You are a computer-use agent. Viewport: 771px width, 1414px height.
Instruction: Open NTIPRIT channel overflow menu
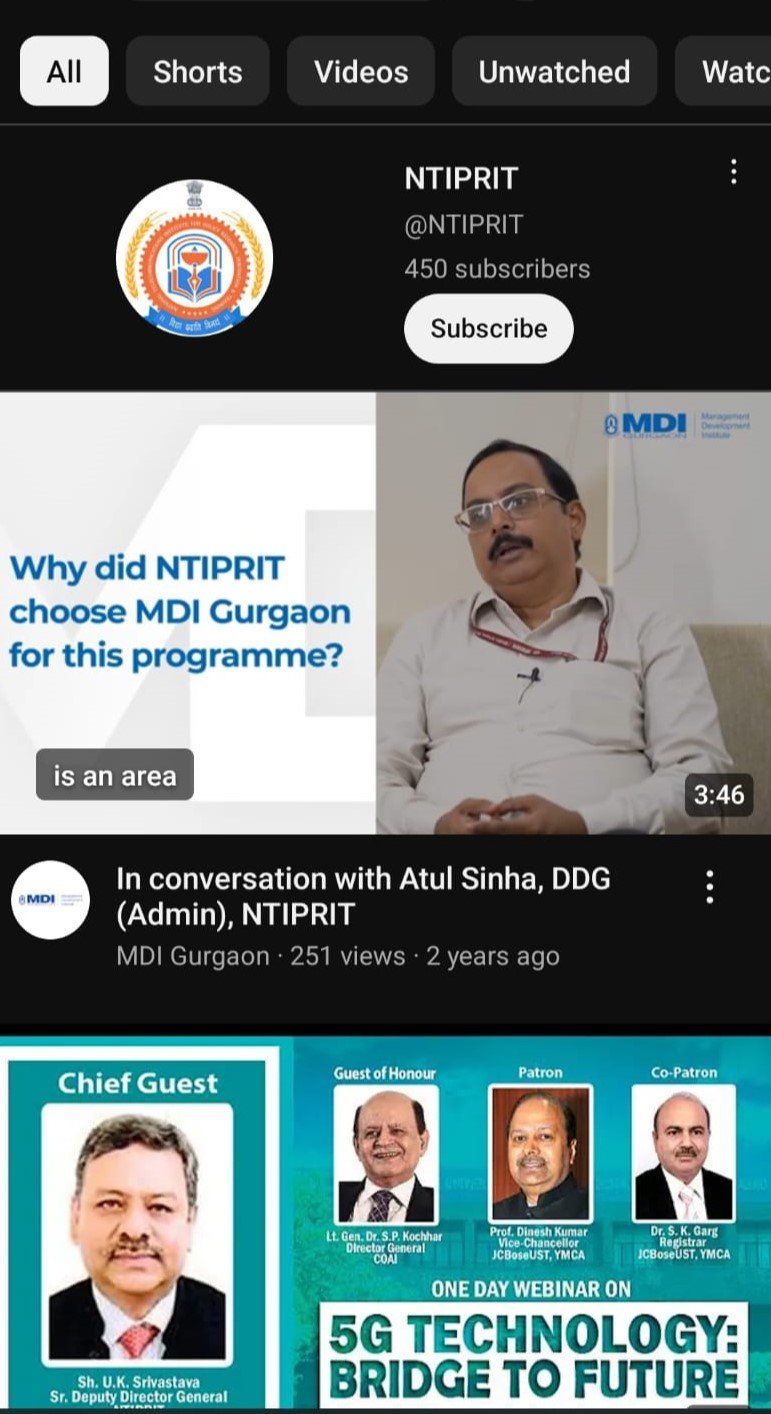(734, 172)
